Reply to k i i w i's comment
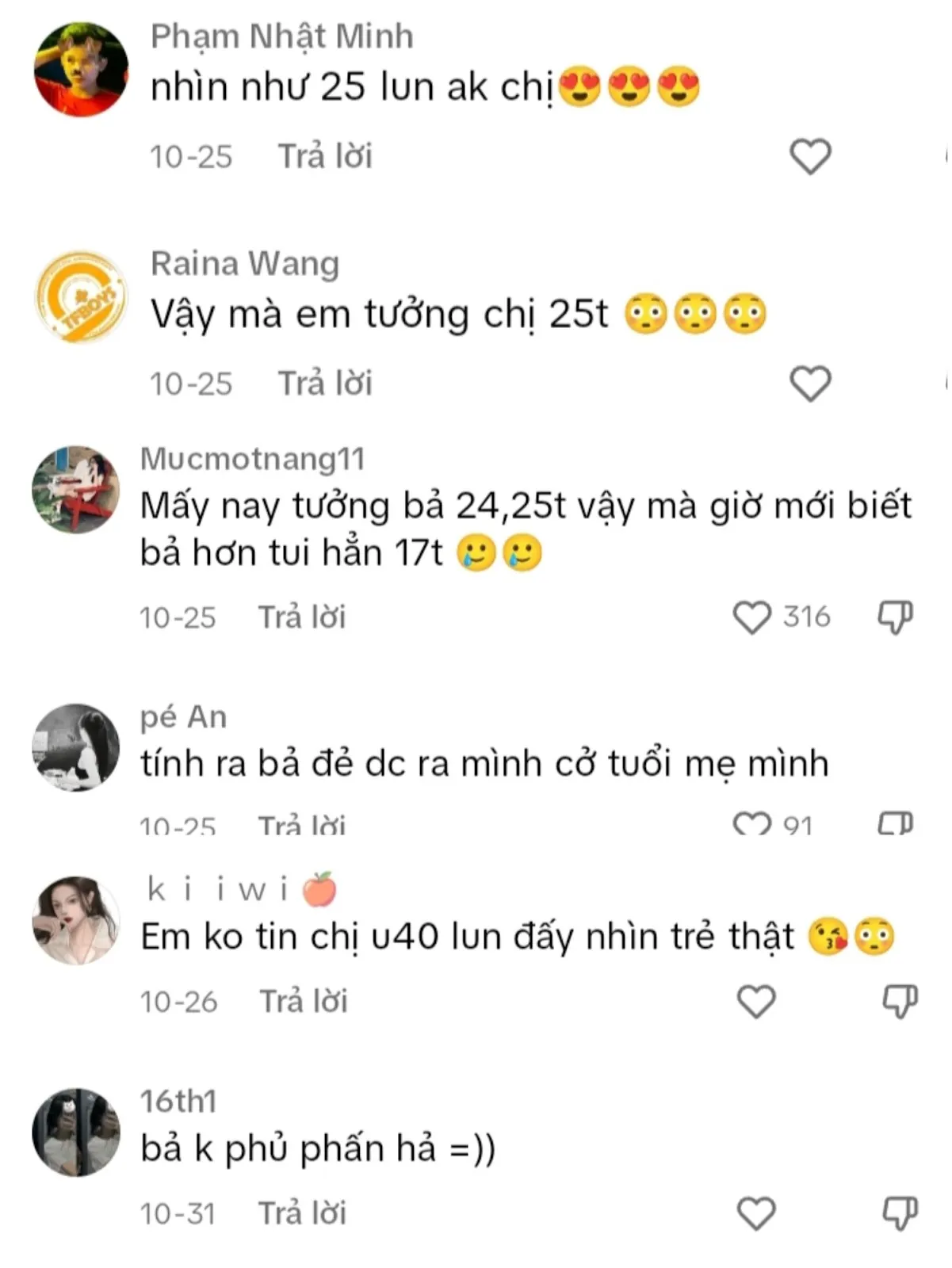The height and width of the screenshot is (1268, 952). click(x=304, y=1002)
